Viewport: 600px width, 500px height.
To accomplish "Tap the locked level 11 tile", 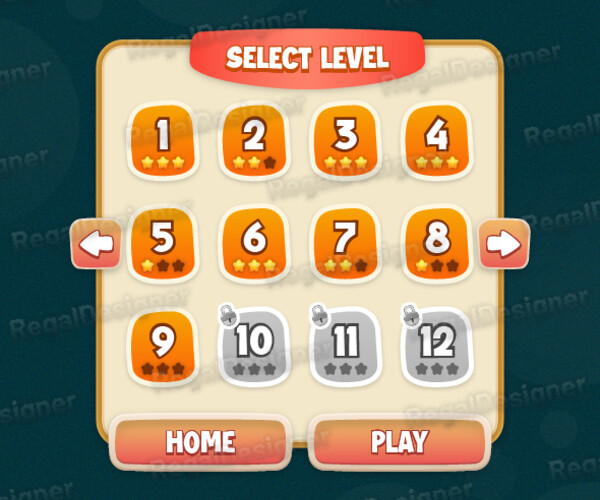I will pos(346,346).
